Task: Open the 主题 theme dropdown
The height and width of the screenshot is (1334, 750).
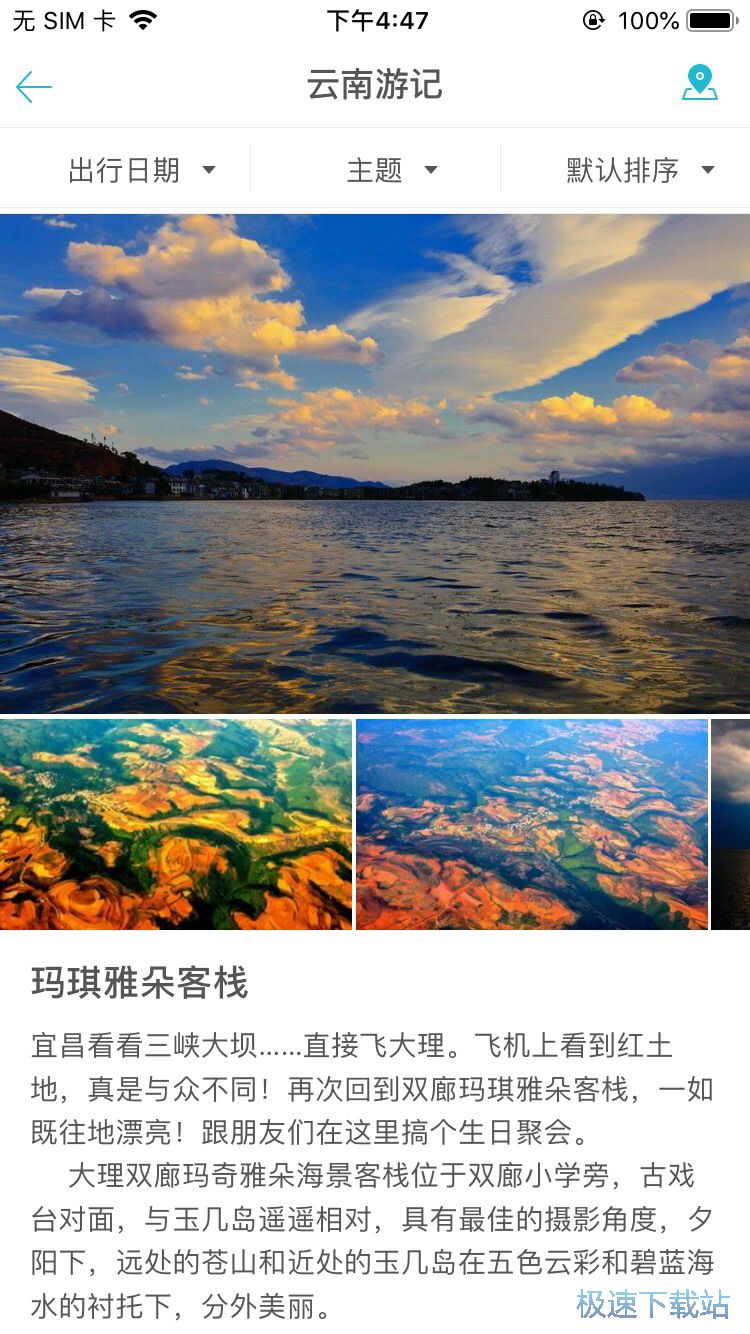Action: pos(430,168)
